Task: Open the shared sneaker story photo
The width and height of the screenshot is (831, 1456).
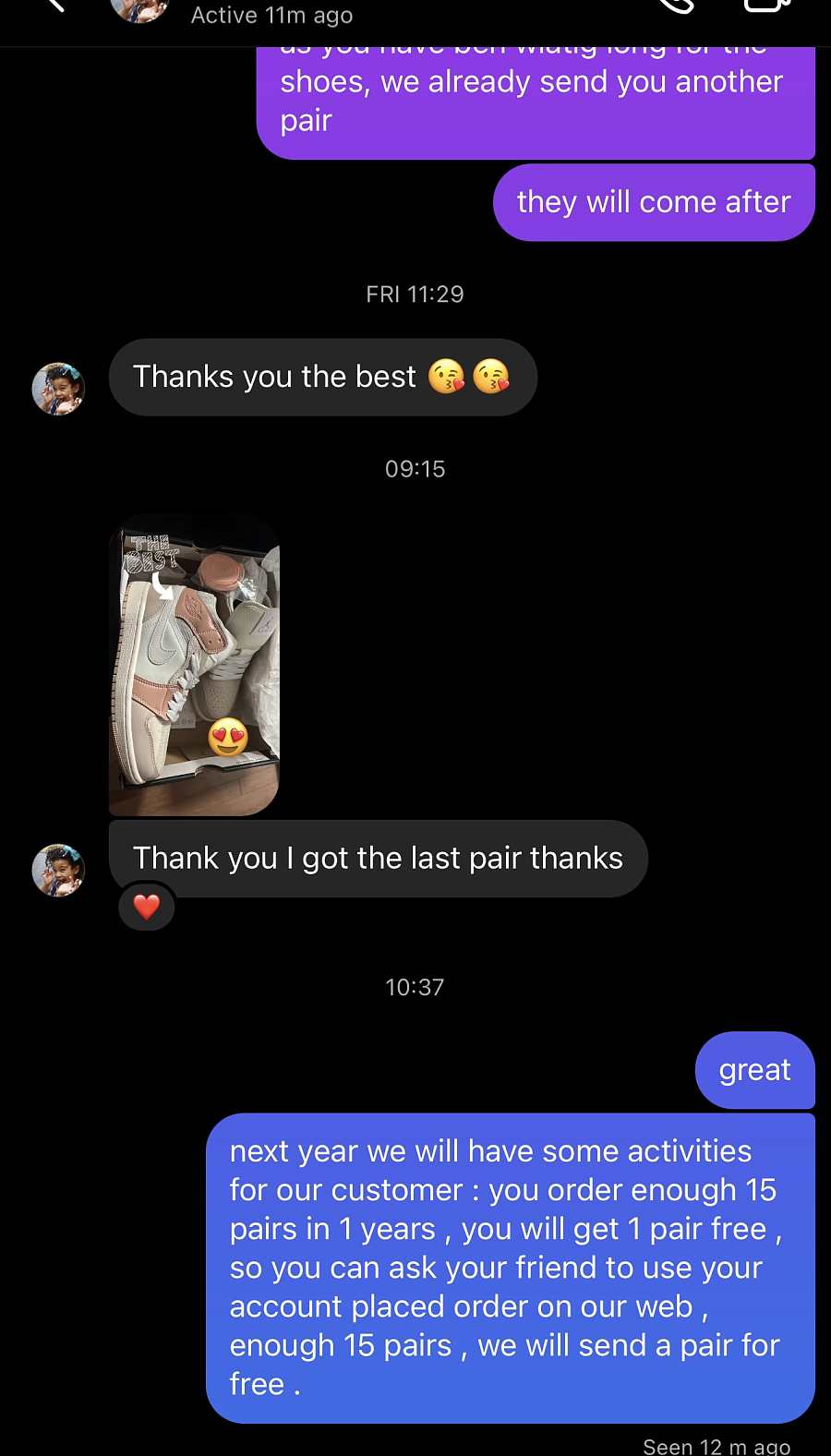Action: 194,666
